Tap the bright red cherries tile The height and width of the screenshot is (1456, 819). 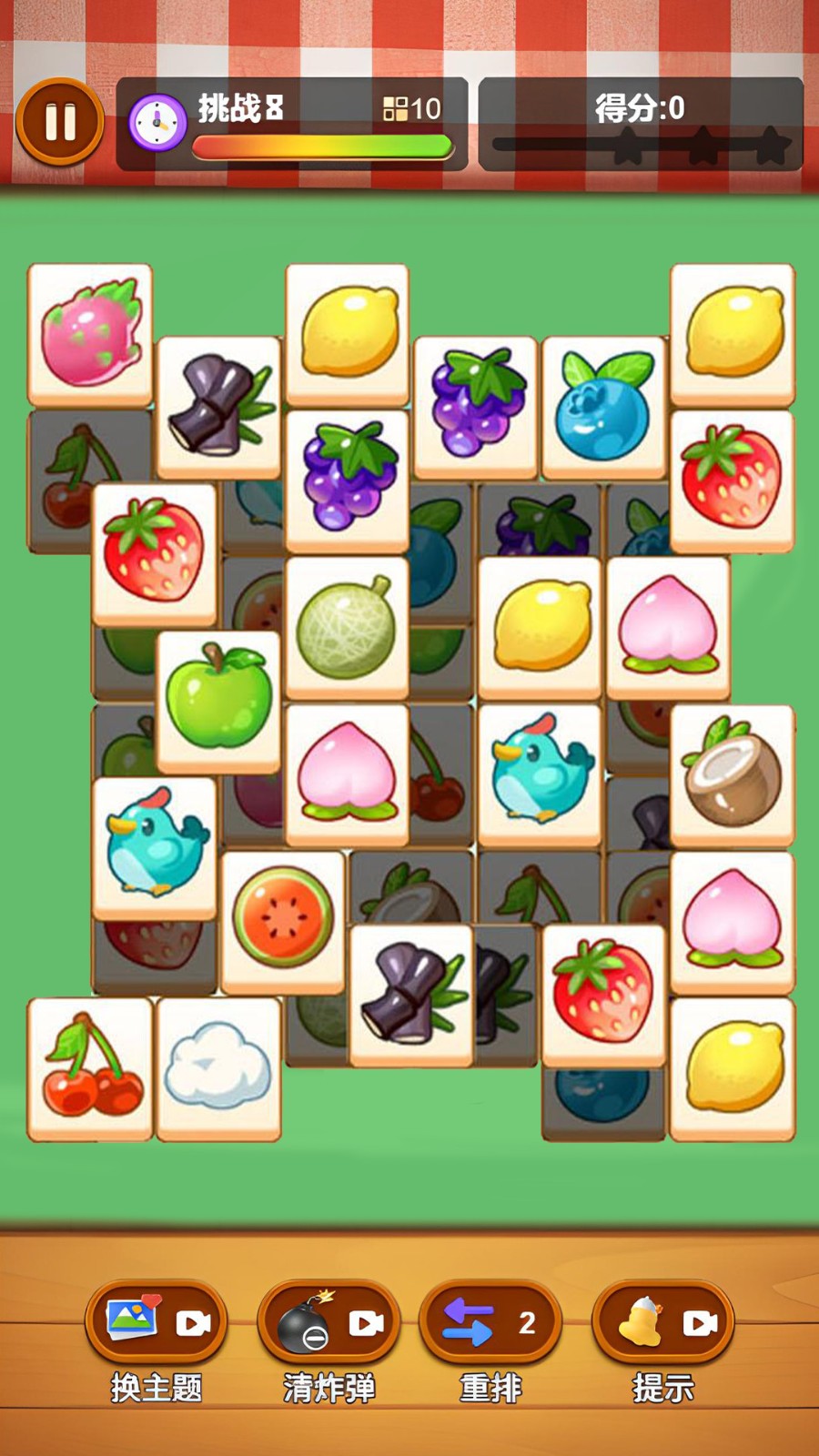coord(90,1067)
